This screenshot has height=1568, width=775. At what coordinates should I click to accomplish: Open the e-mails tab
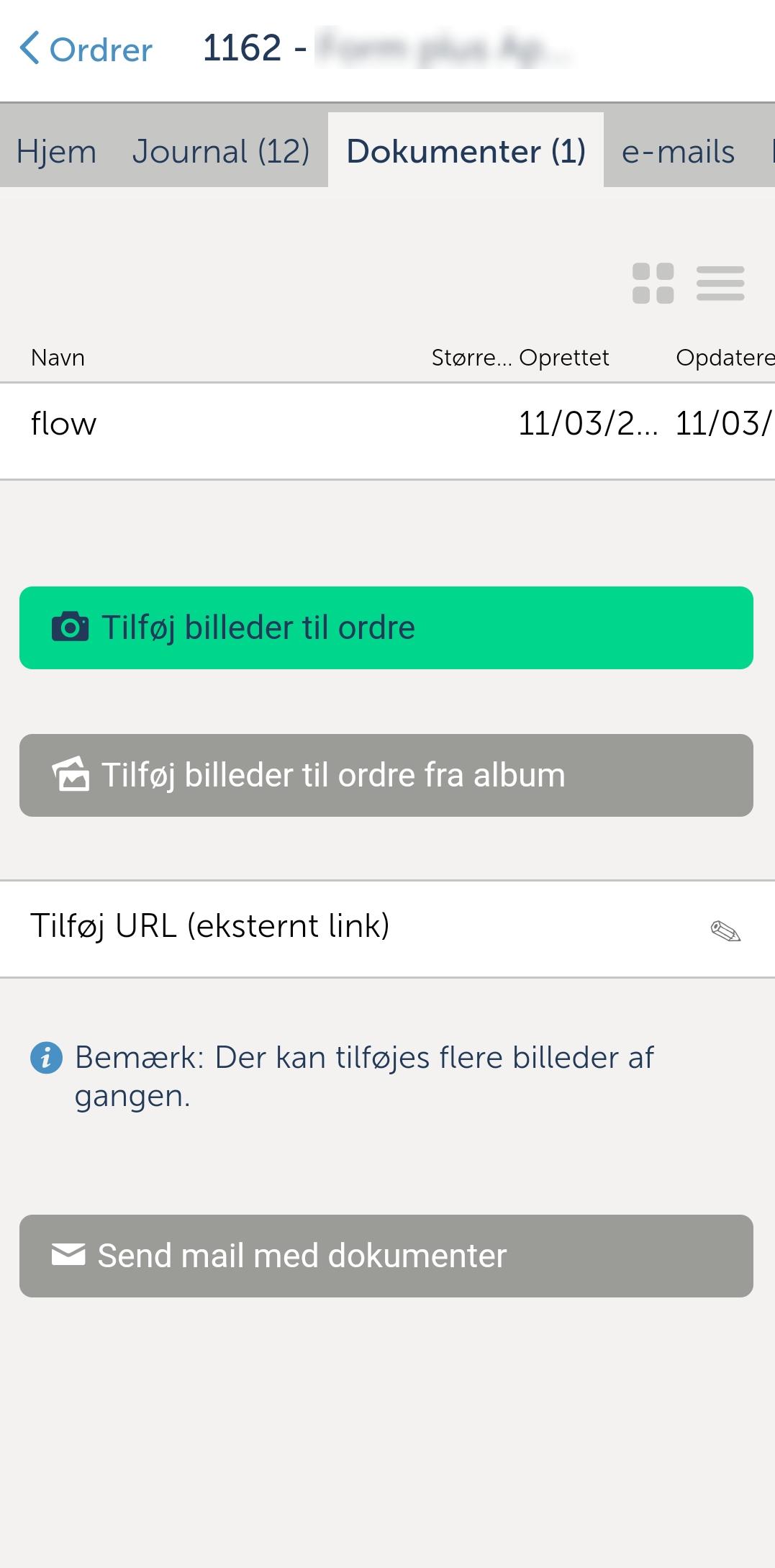pyautogui.click(x=679, y=151)
